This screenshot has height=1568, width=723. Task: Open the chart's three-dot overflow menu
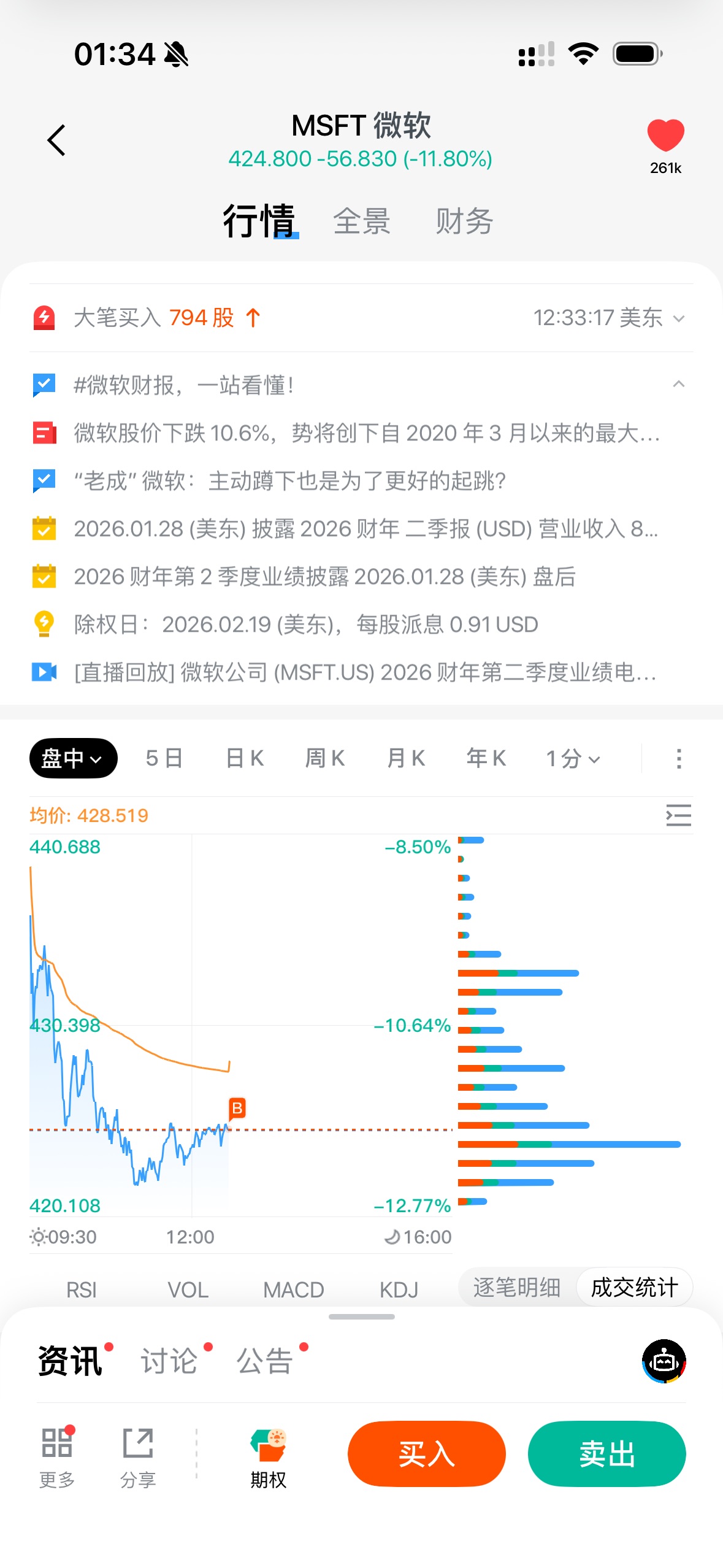coord(678,759)
